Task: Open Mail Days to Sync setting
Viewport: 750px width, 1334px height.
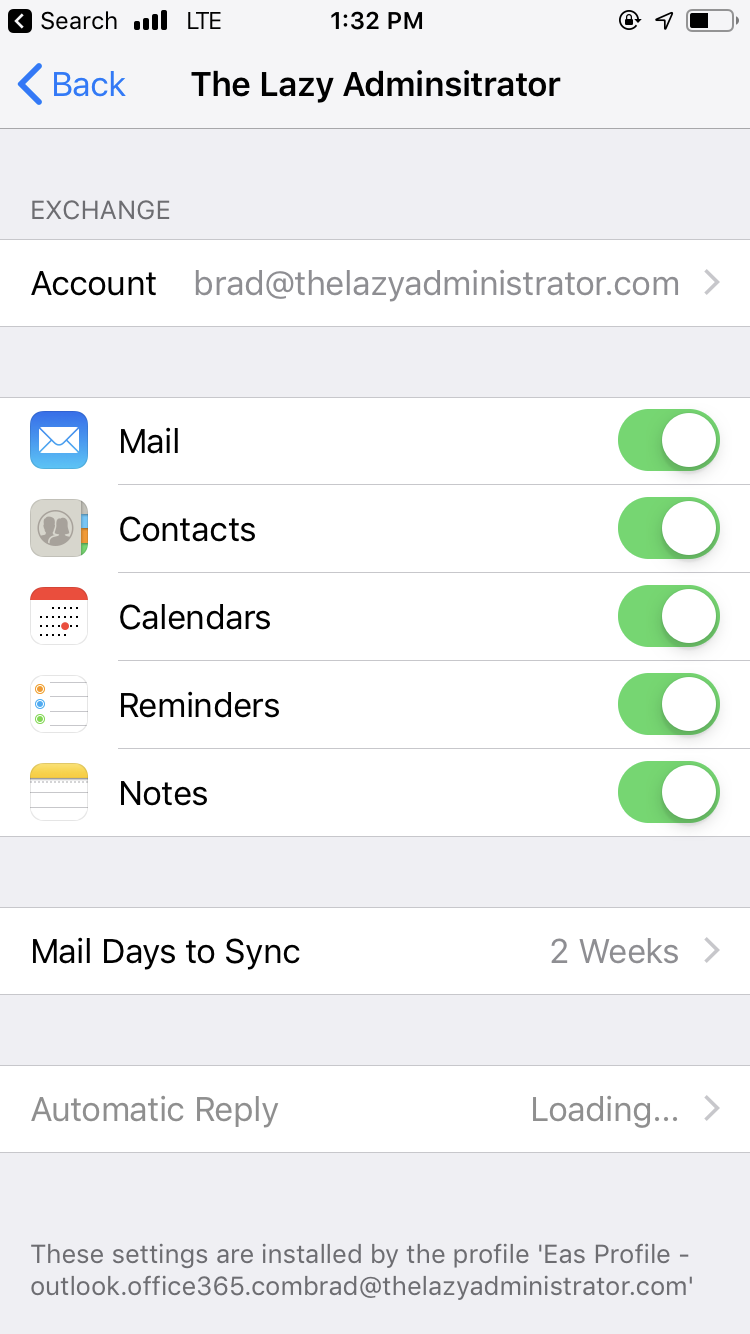Action: (x=375, y=951)
